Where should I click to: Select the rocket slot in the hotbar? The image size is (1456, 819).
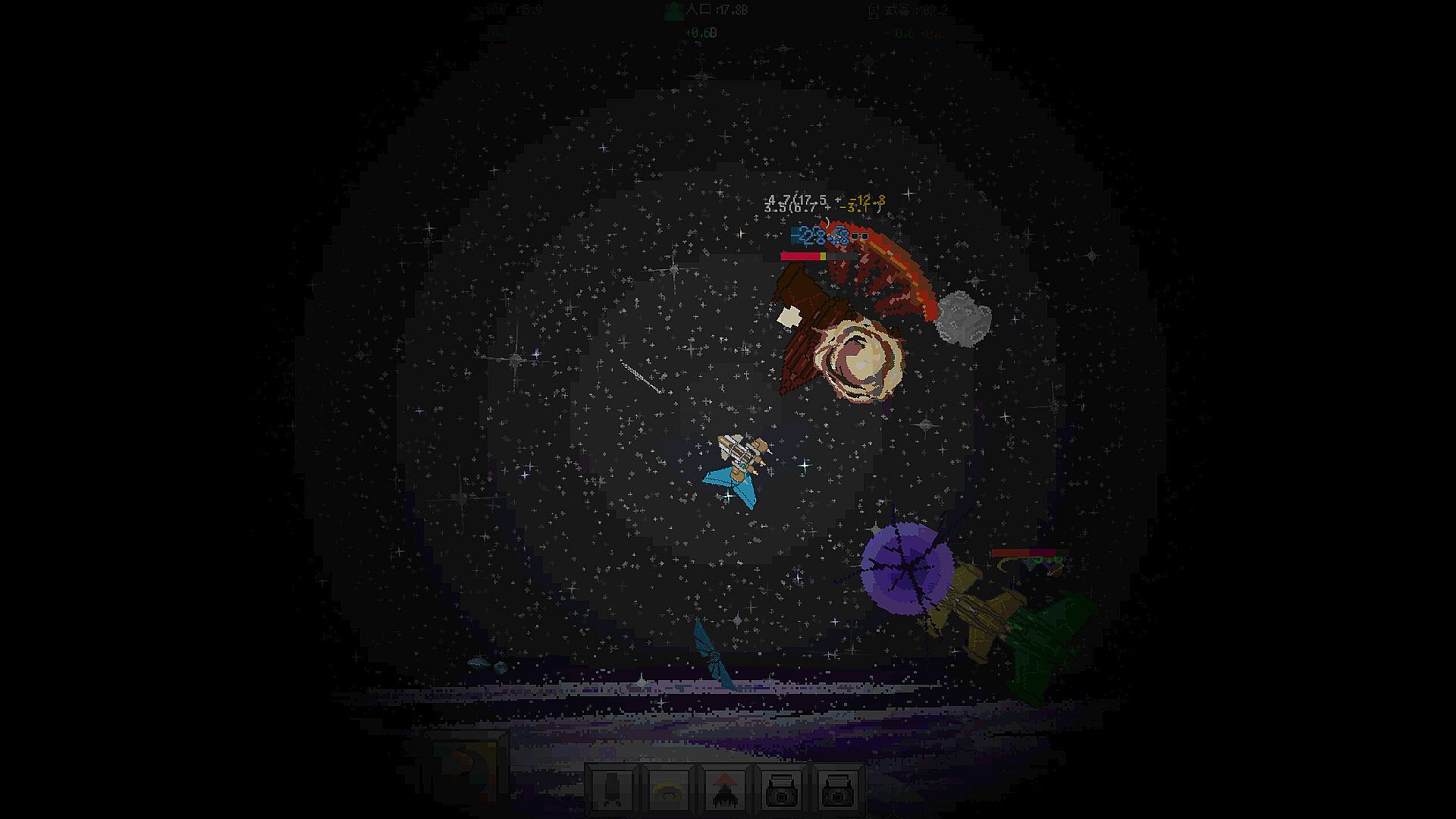click(613, 790)
